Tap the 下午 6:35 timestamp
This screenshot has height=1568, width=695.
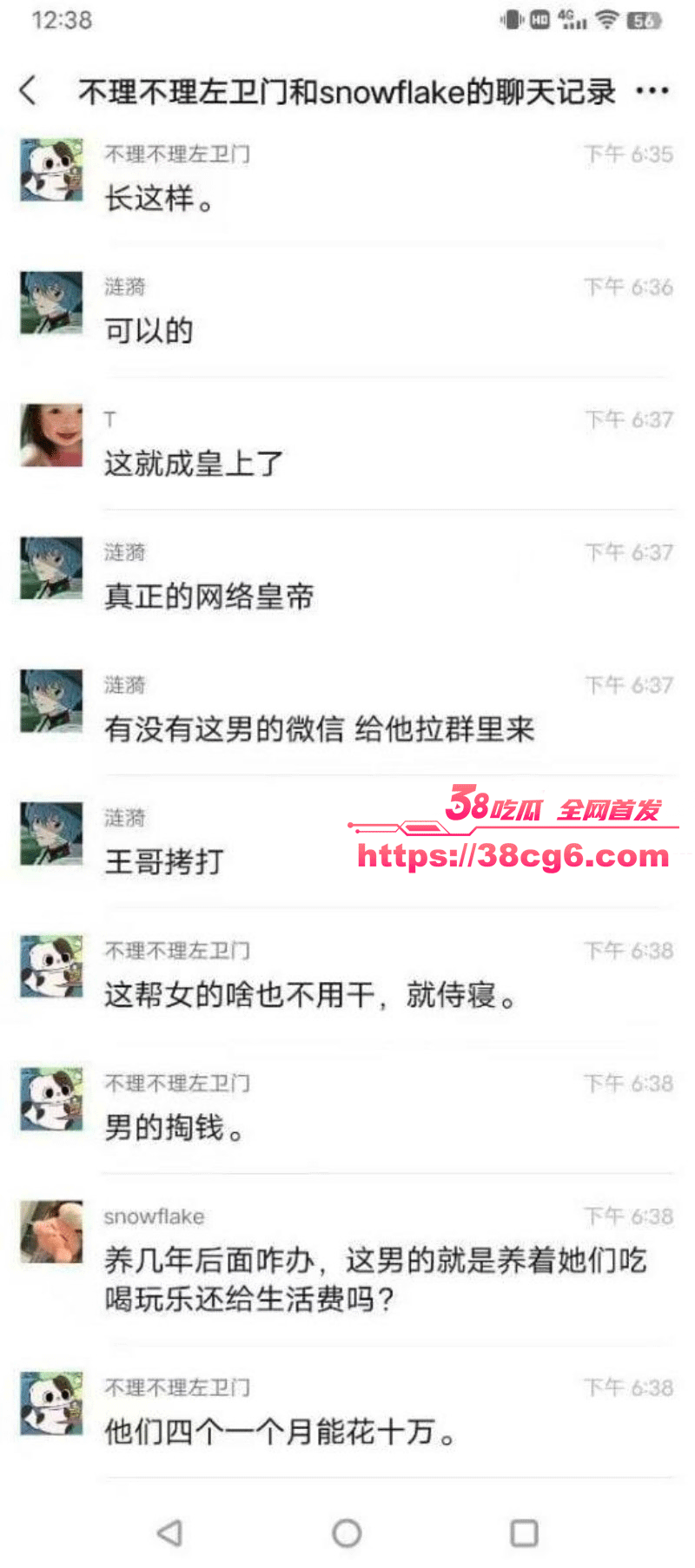coord(626,153)
